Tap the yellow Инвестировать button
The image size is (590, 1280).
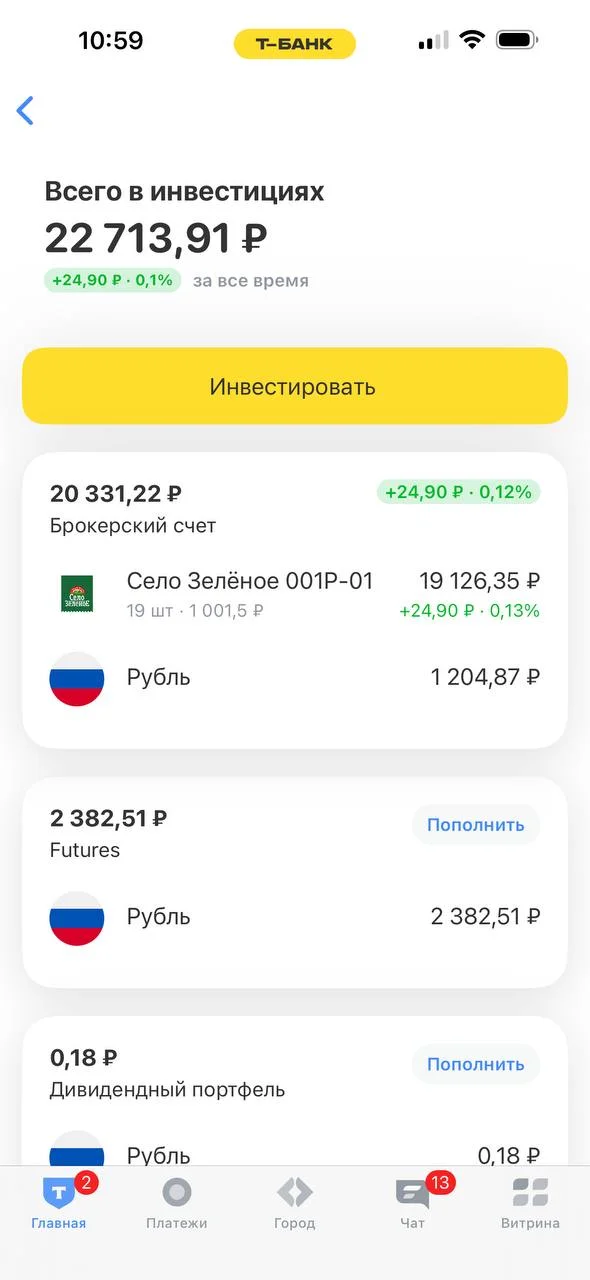click(295, 386)
